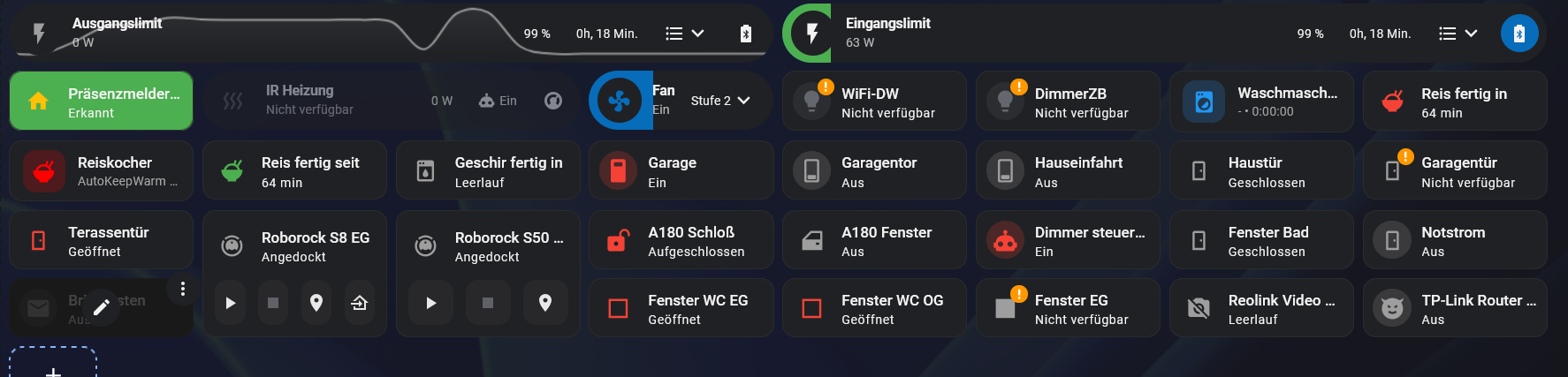
Task: Toggle Garagentor tile
Action: pos(875,170)
